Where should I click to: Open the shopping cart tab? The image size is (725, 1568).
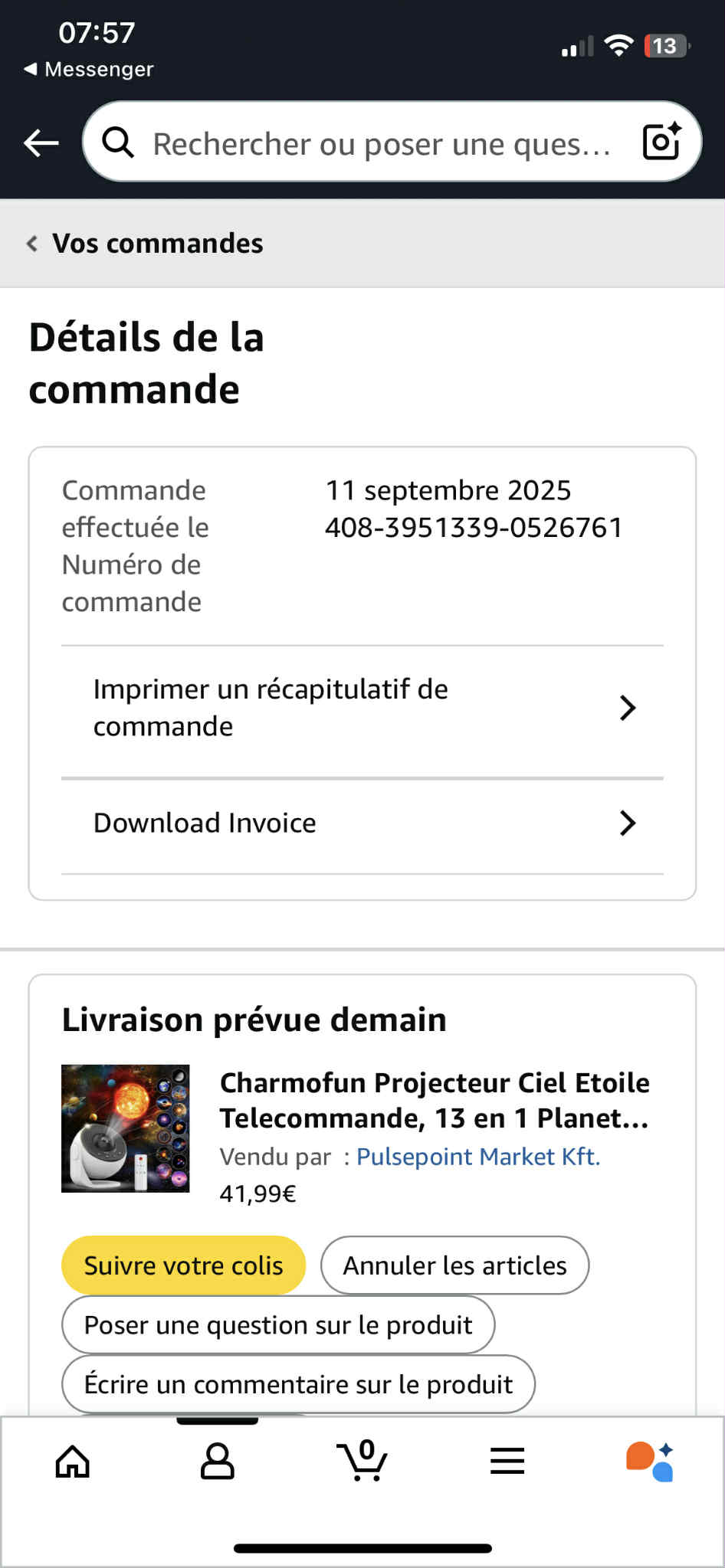pyautogui.click(x=362, y=1462)
